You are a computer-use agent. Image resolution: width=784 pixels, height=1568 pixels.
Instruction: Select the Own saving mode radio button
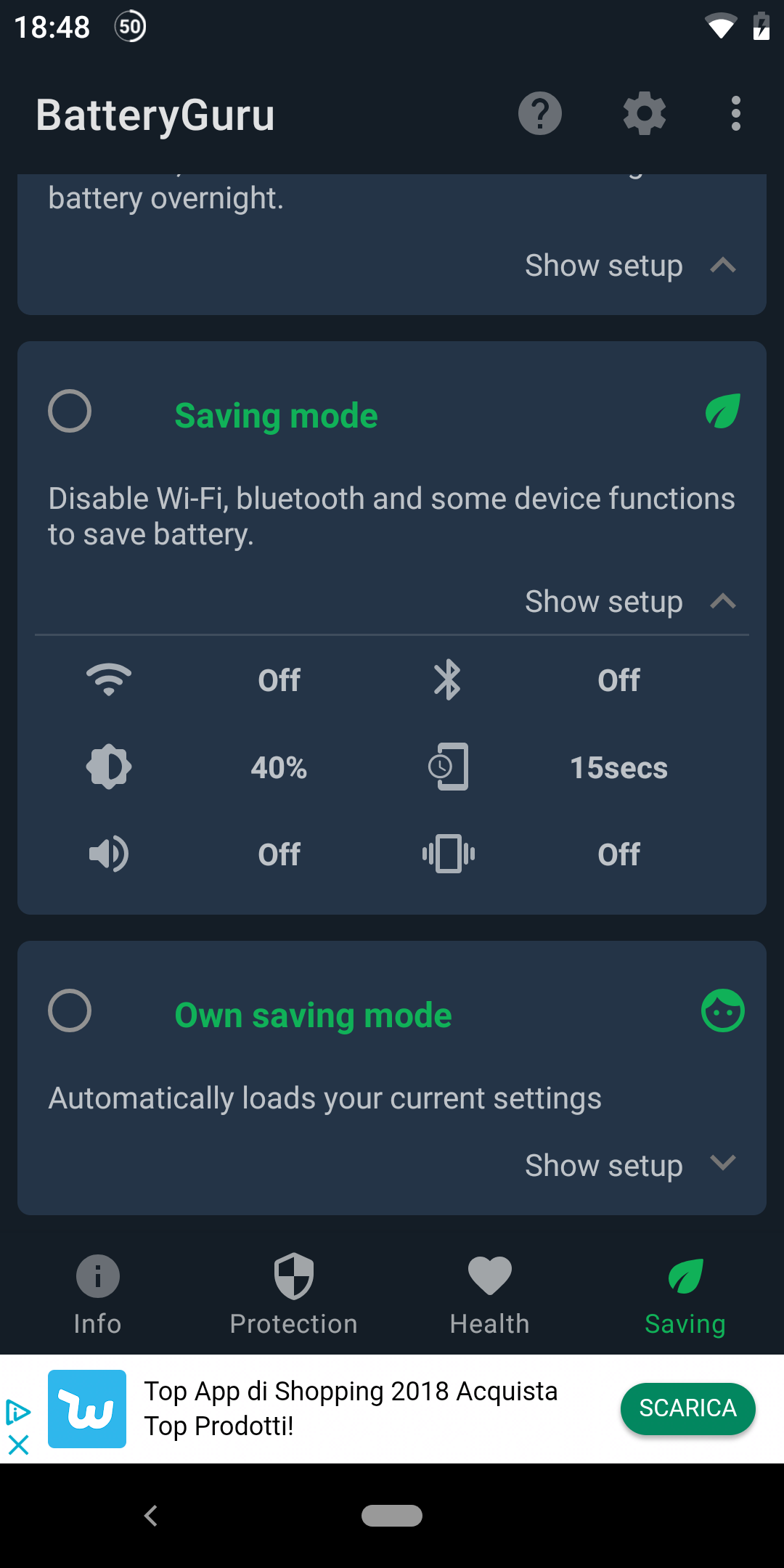pyautogui.click(x=70, y=1010)
